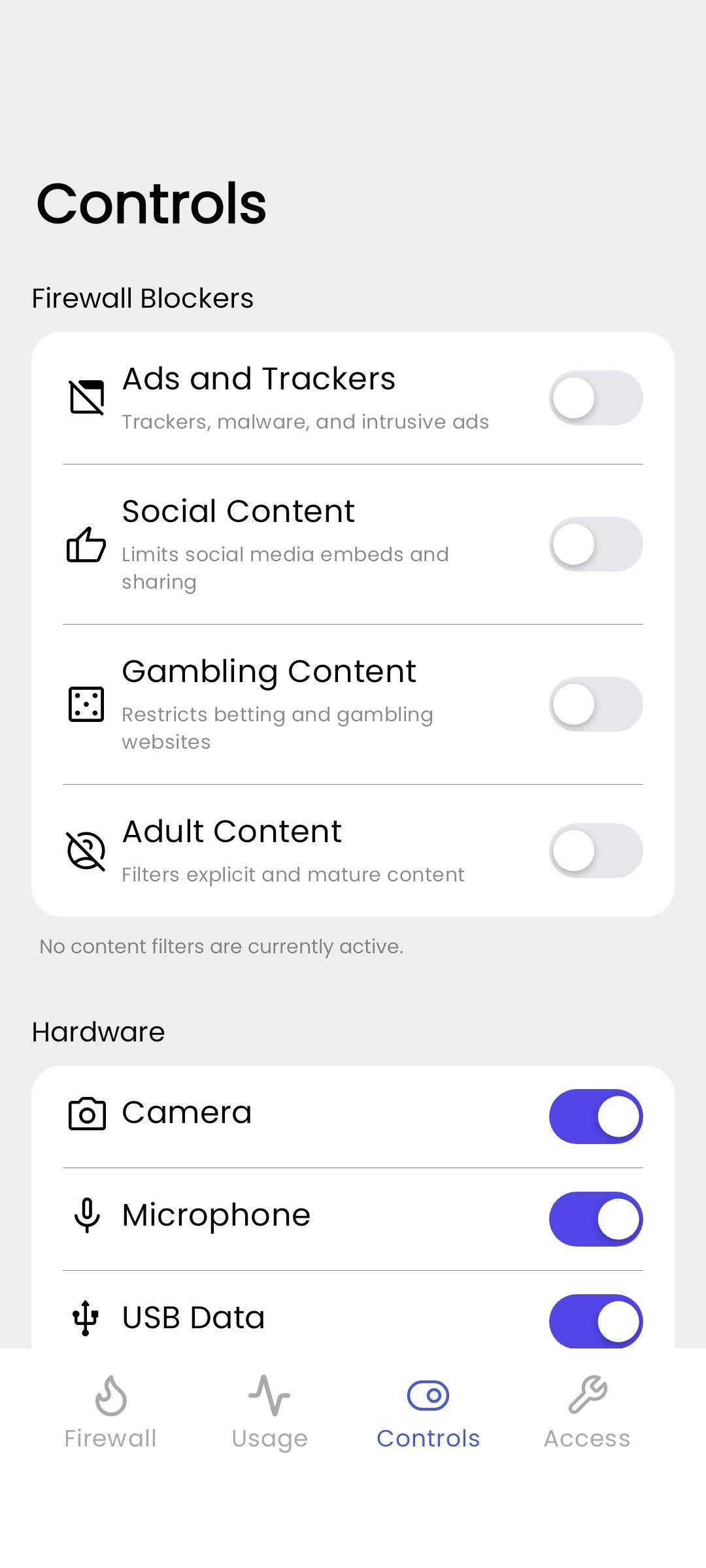
Task: Enable the Ads and Trackers blocker
Action: 596,398
